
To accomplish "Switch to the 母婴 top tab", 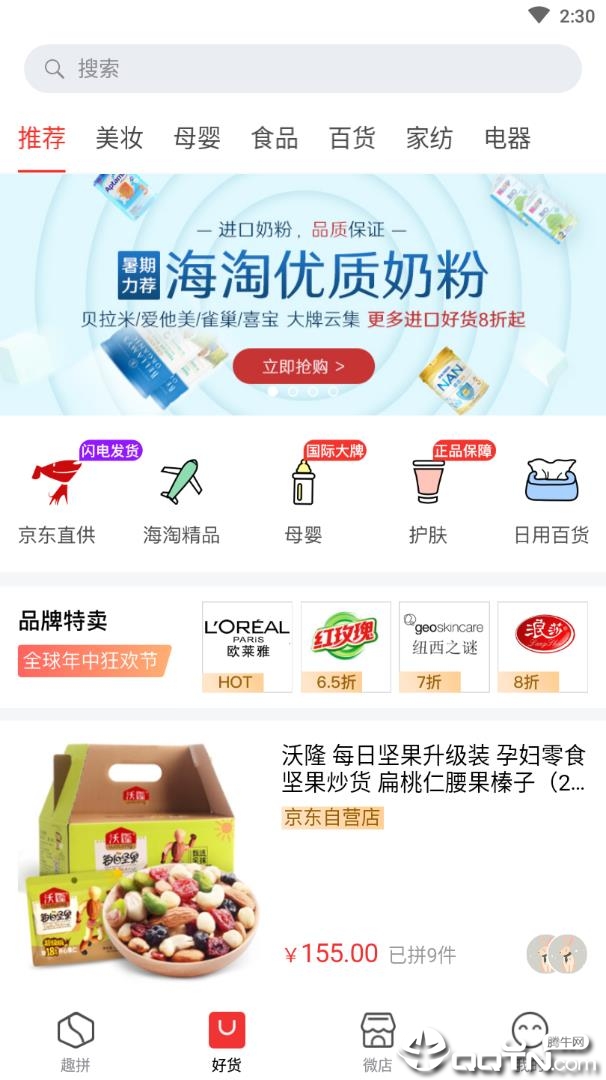I will [x=197, y=138].
